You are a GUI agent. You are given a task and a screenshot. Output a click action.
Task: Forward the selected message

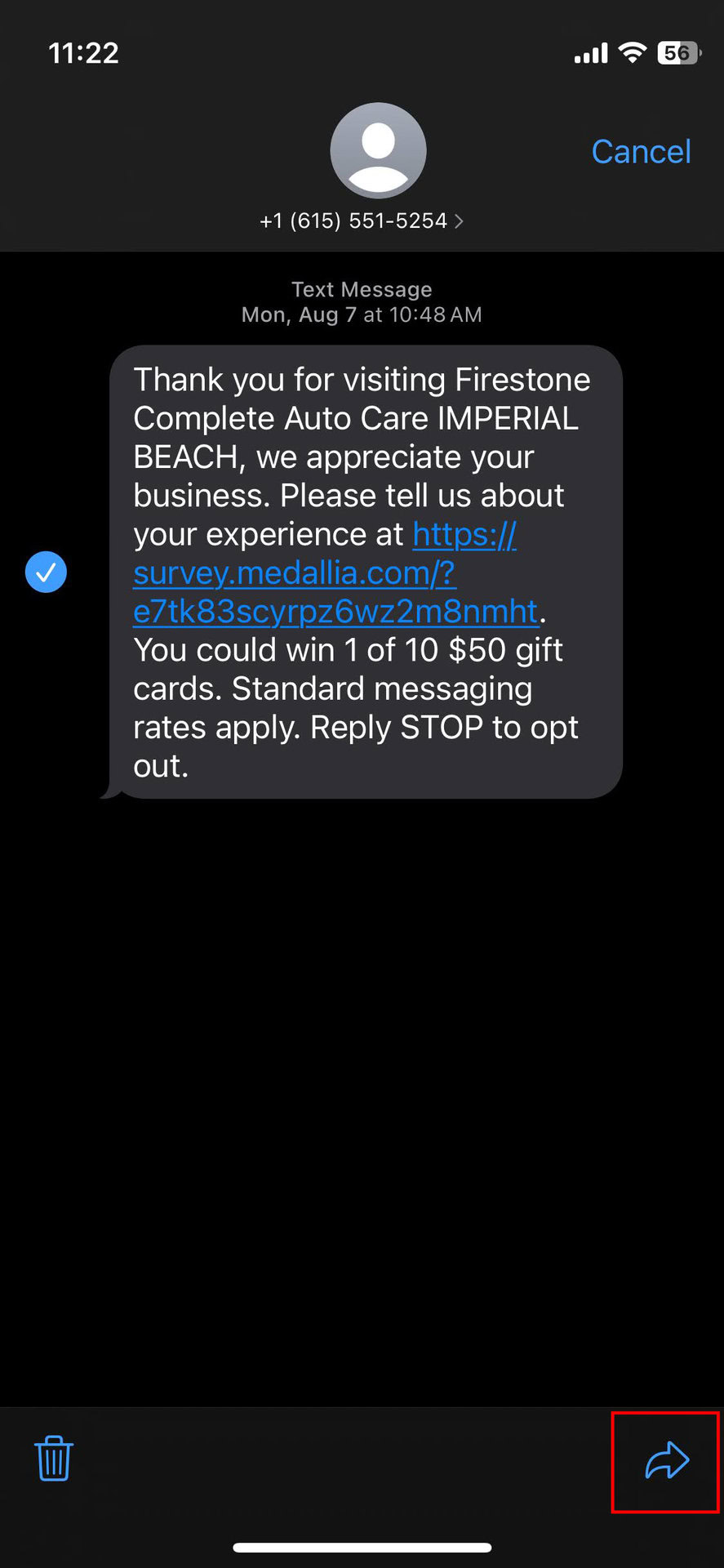666,1460
